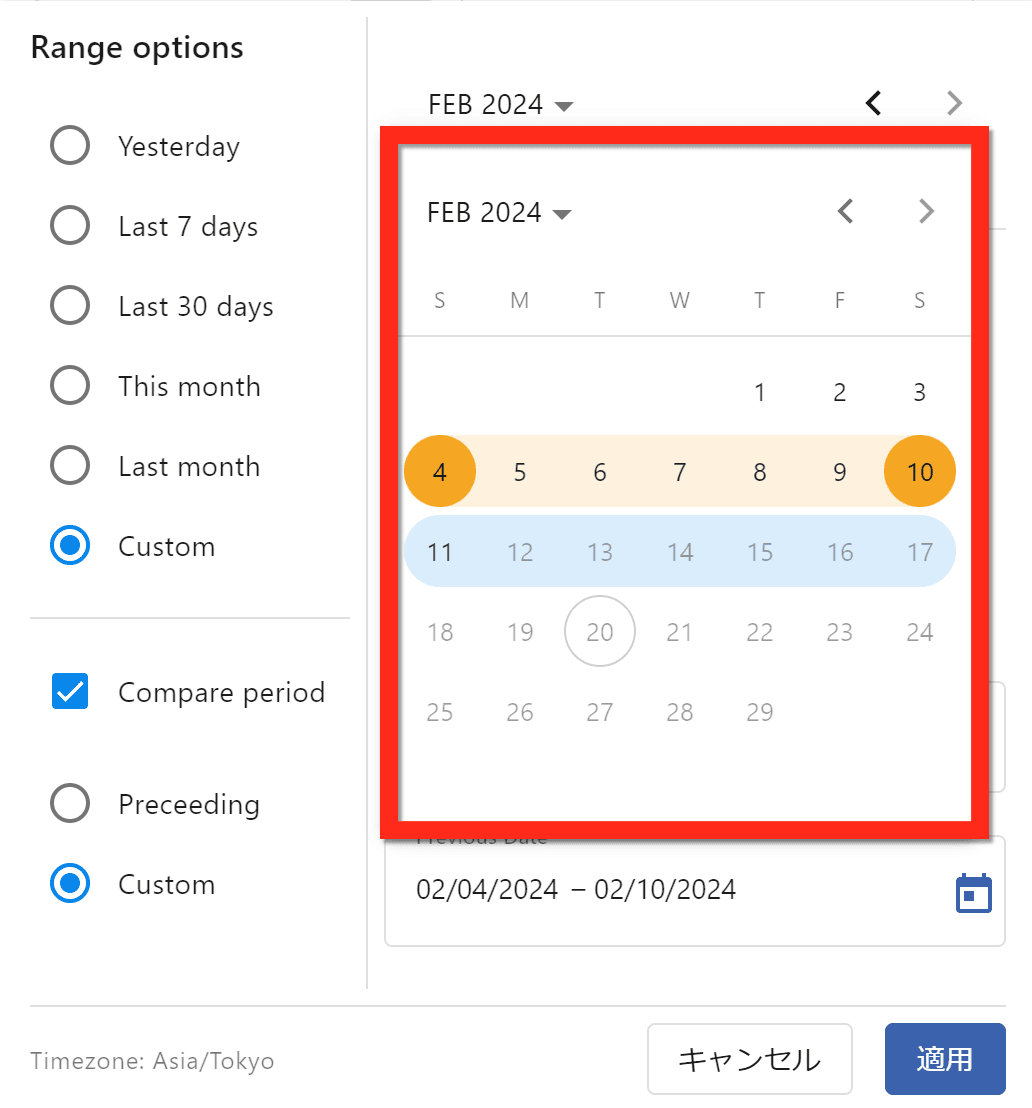Screen dimensions: 1032x1108
Task: Select the Preceeding compare option
Action: 70,804
